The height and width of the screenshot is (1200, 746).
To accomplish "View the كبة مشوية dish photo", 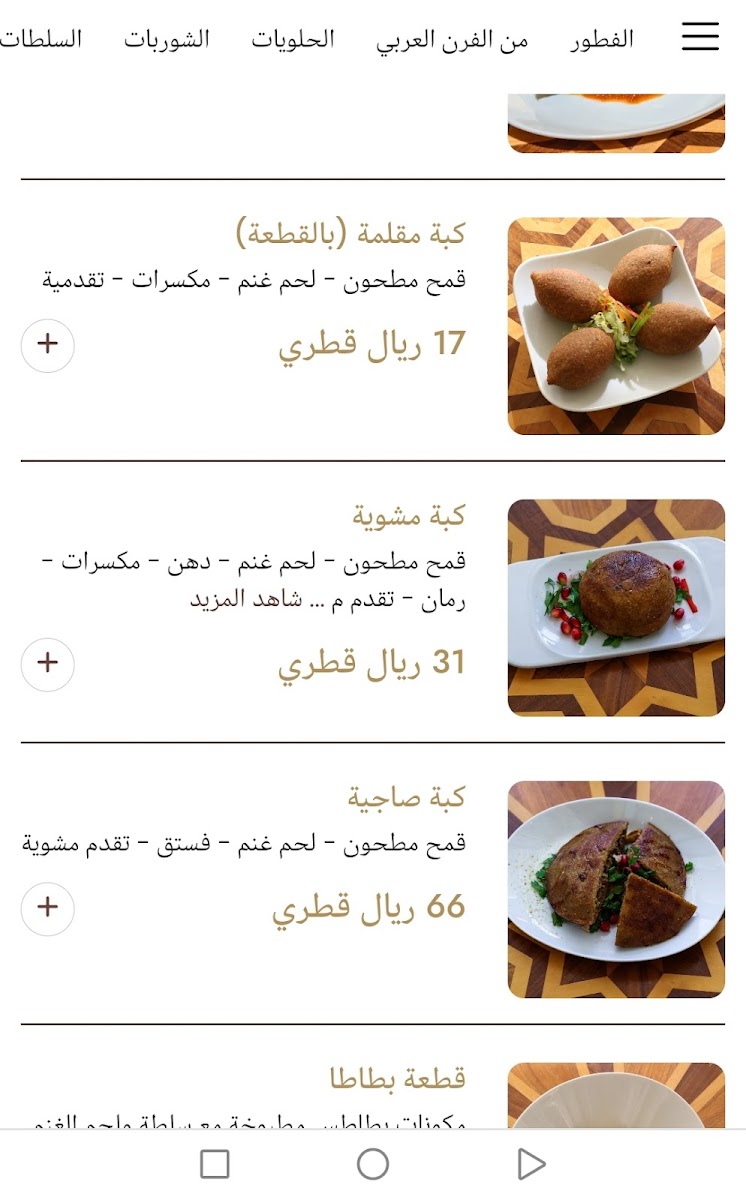I will tap(616, 607).
